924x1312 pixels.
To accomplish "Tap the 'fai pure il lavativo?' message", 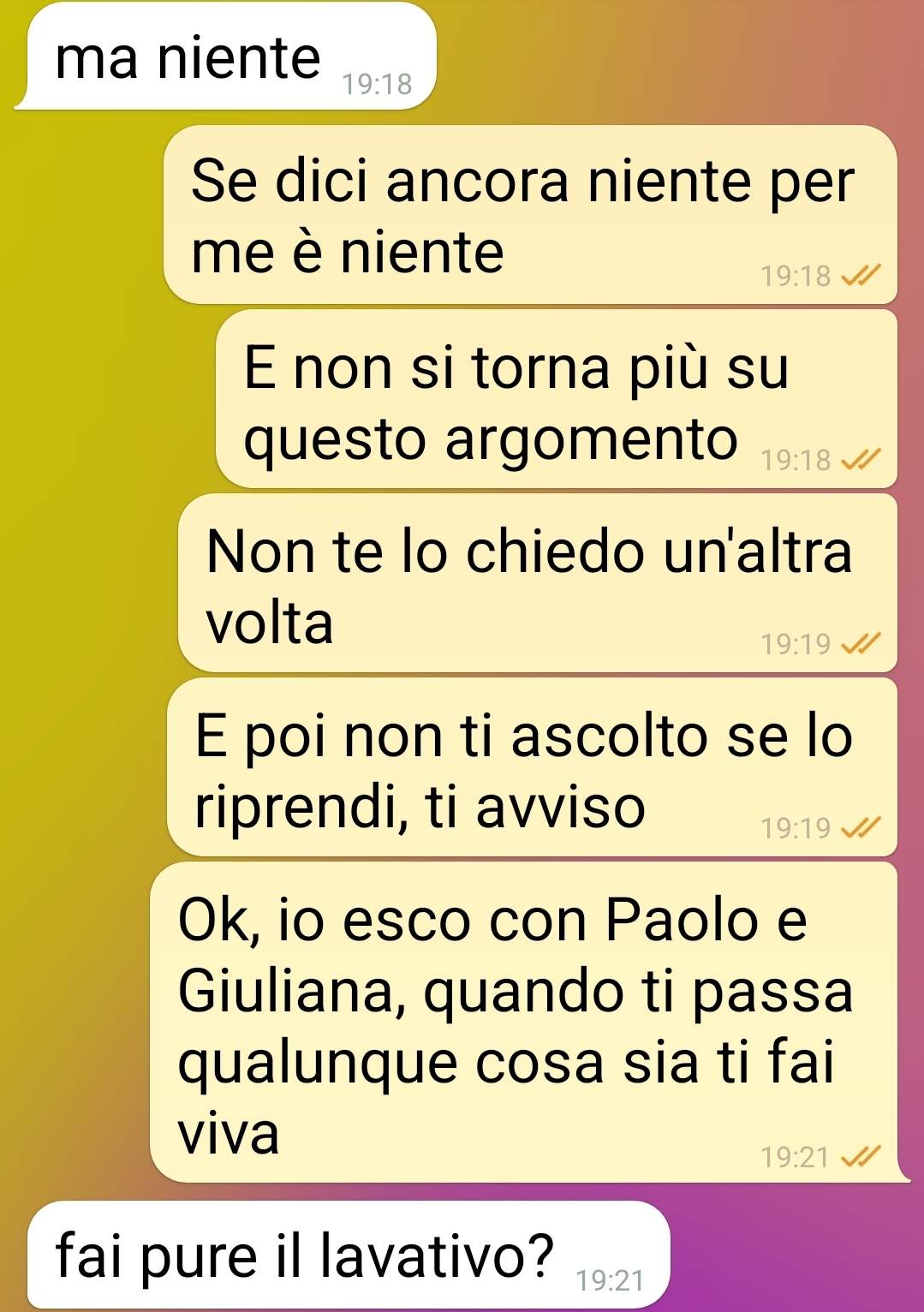I will pos(347,1255).
